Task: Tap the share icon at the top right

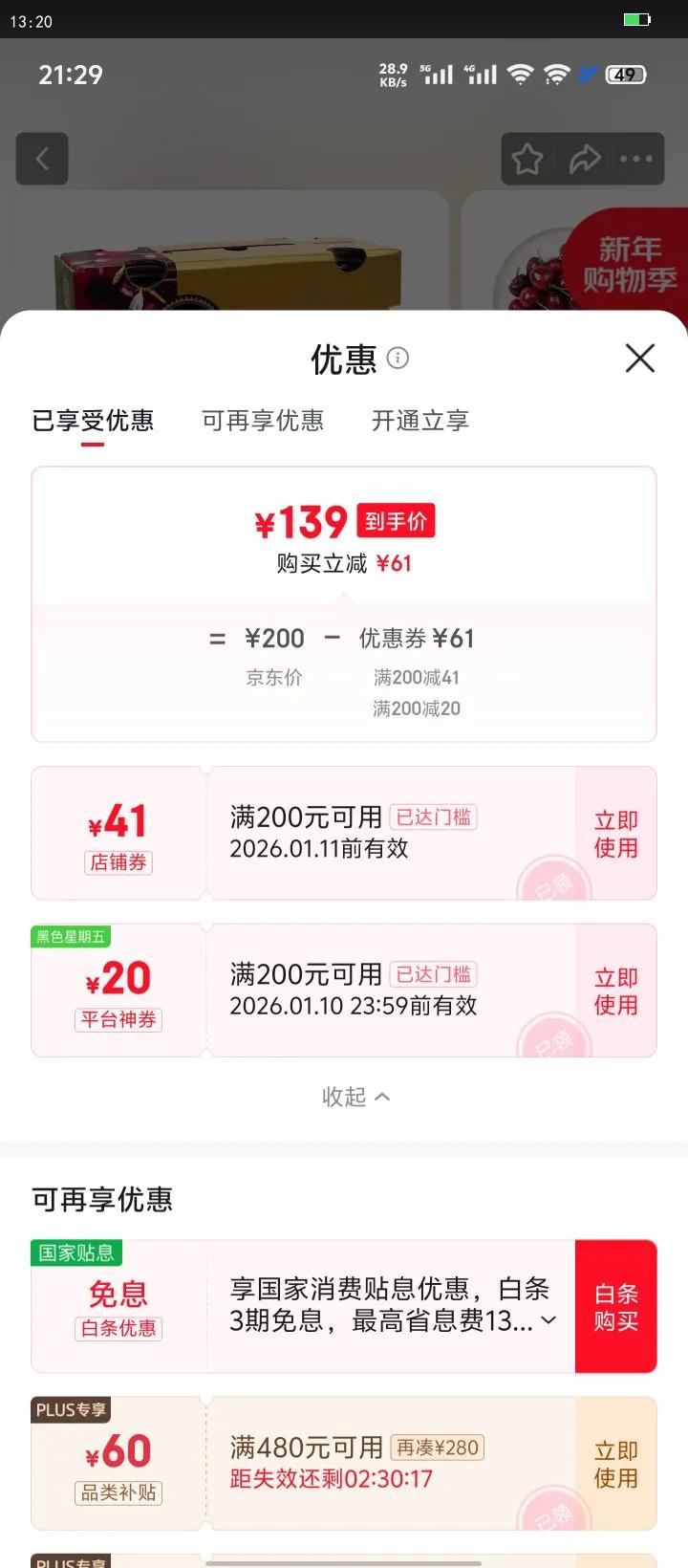Action: pos(584,159)
